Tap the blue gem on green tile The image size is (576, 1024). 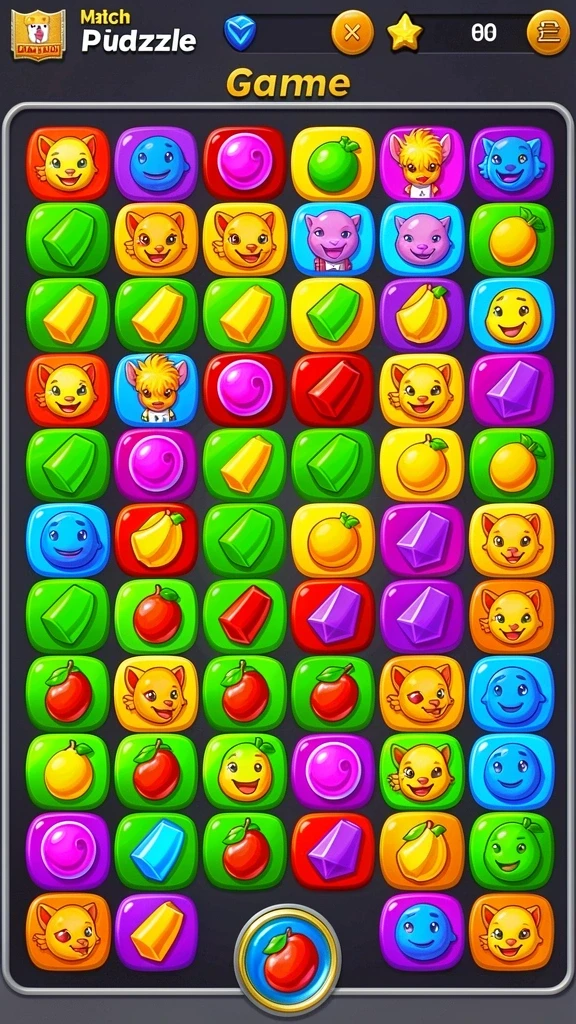click(156, 850)
